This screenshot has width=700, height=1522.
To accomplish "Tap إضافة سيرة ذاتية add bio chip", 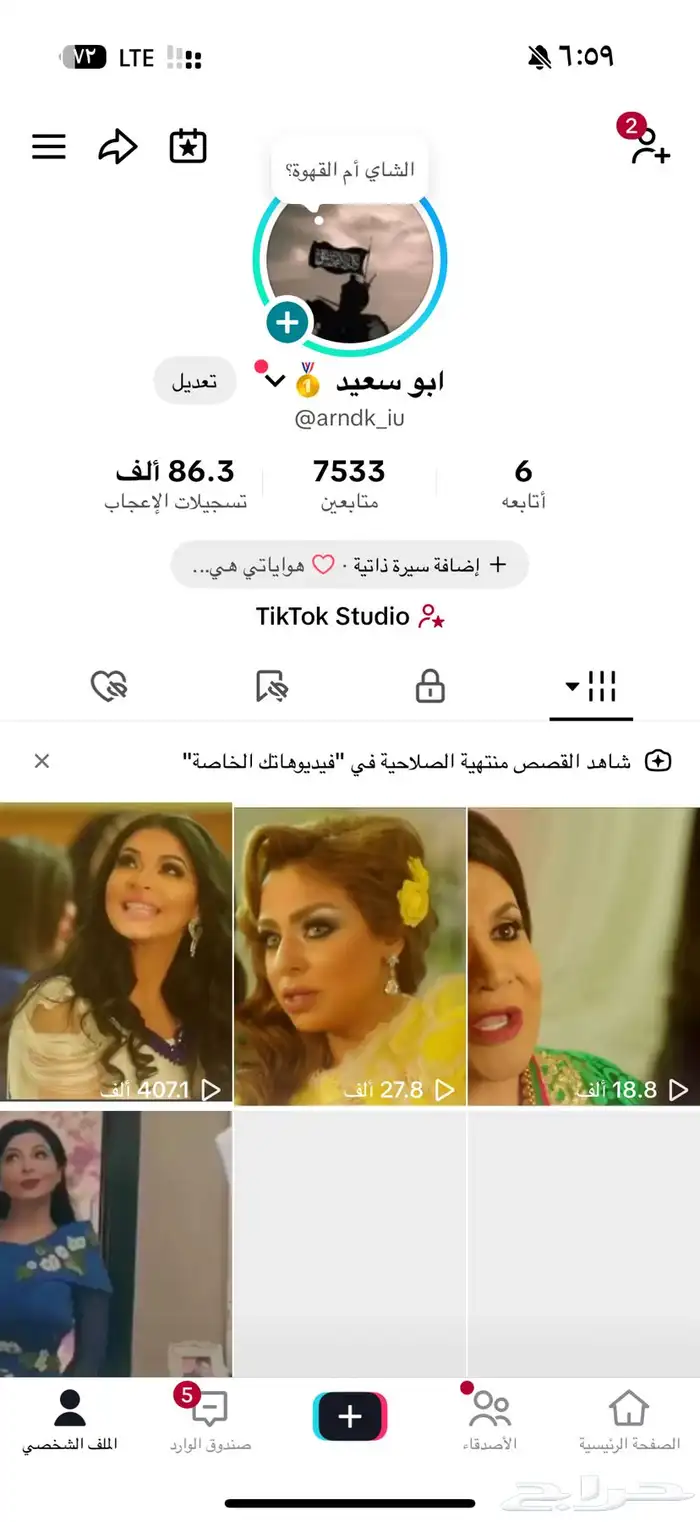I will click(349, 565).
